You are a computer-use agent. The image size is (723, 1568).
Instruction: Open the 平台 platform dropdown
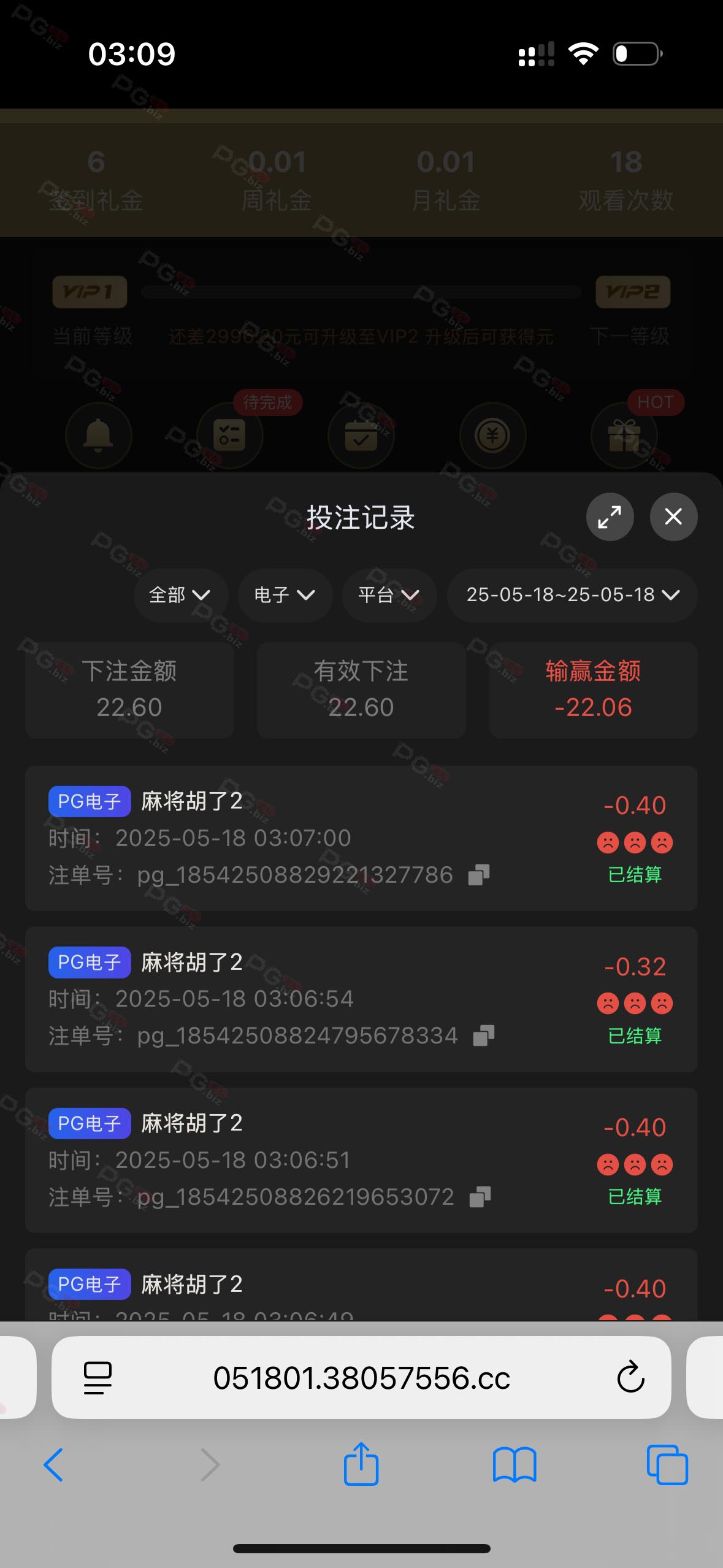389,595
